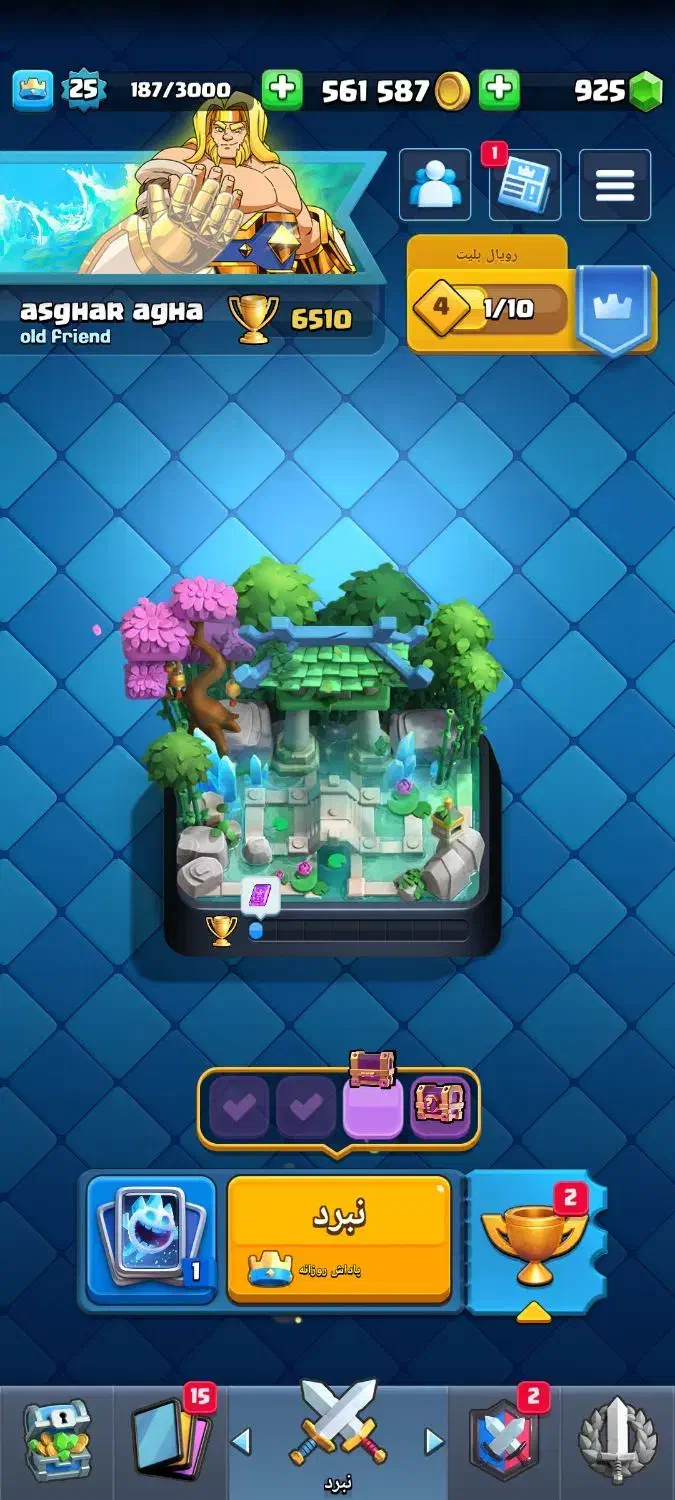Viewport: 675px width, 1500px height.
Task: Switch to the events sword tab
Action: 618,1441
